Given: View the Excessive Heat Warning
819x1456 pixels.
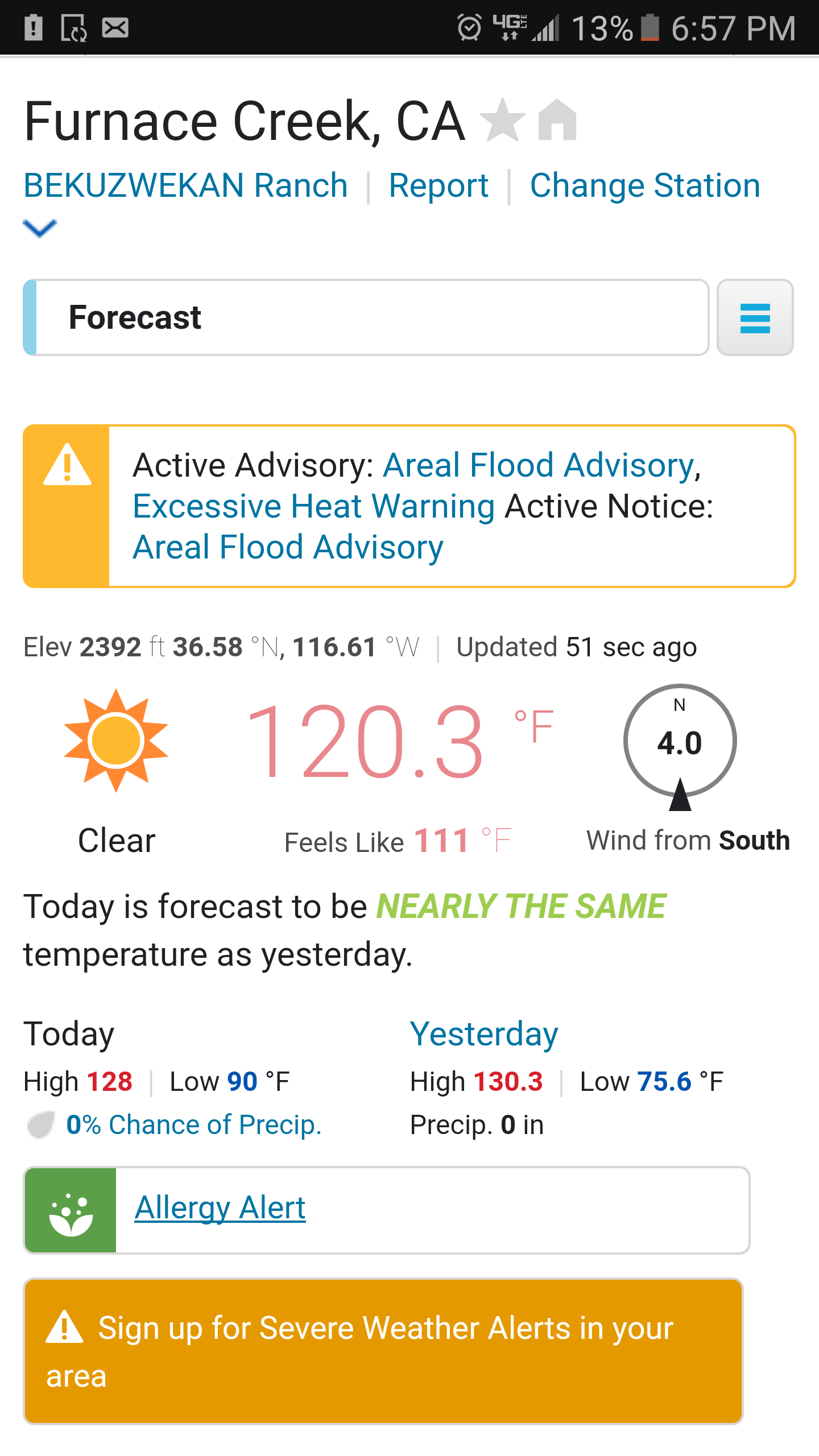Looking at the screenshot, I should click(314, 506).
